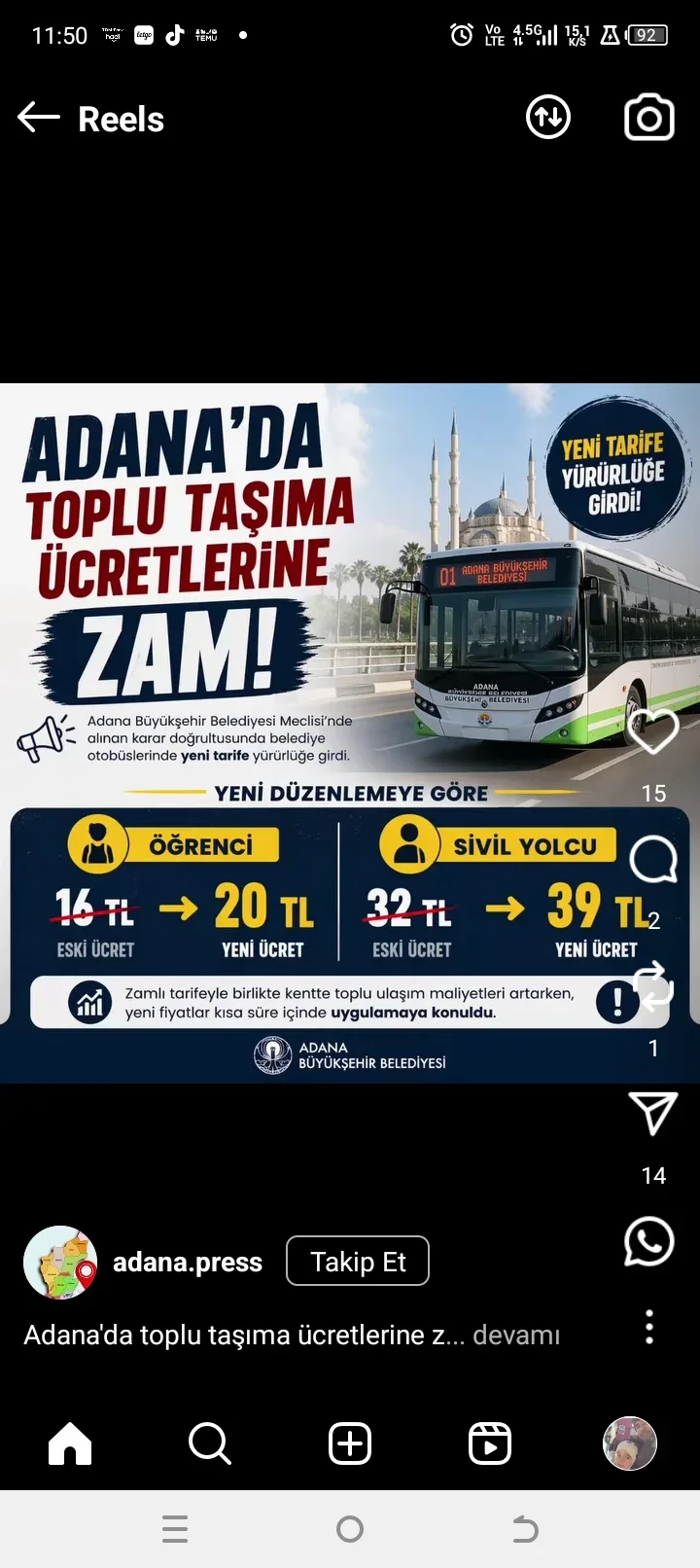Screen dimensions: 700x1568
Task: Follow adana.press with Takip Et
Action: click(x=358, y=1262)
